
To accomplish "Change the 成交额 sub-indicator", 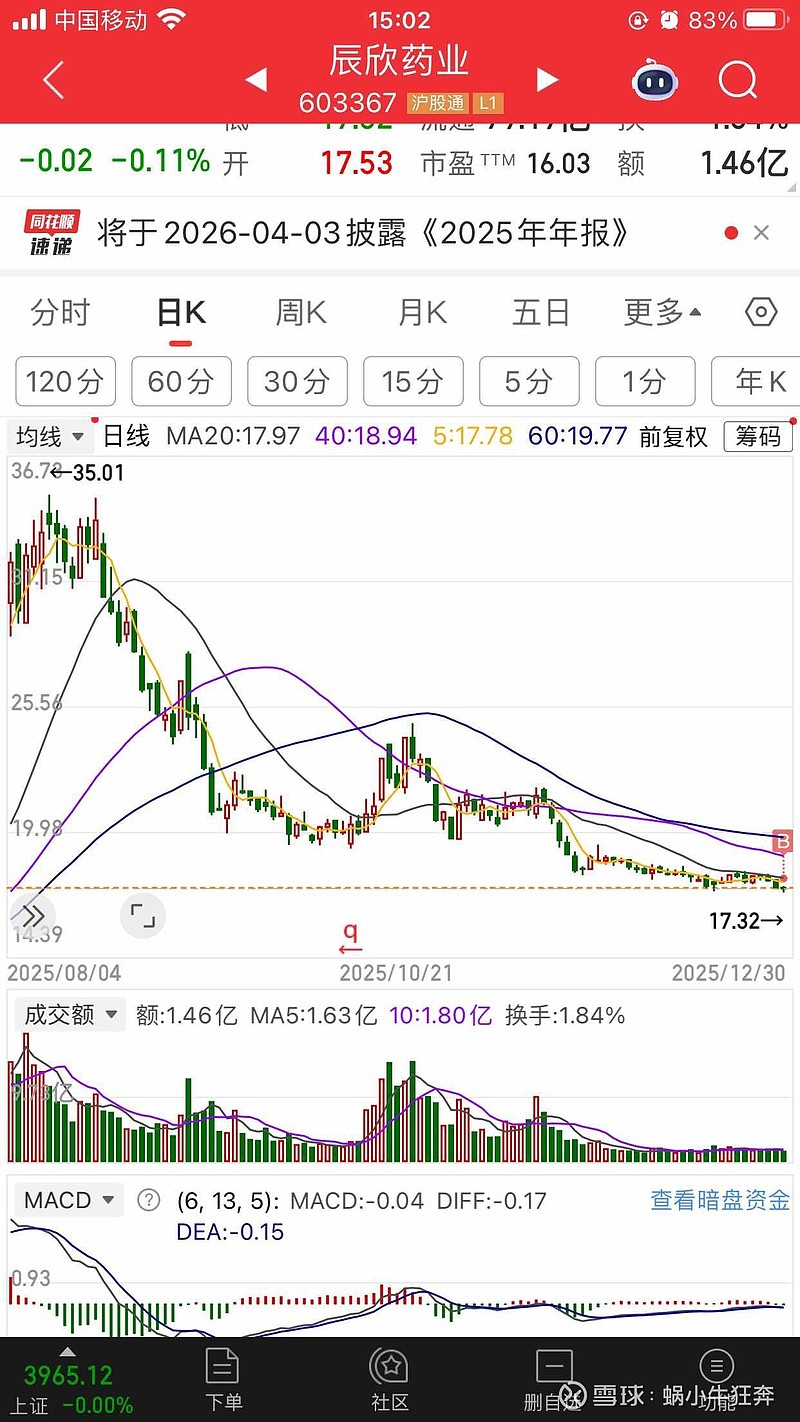I will click(x=70, y=1015).
